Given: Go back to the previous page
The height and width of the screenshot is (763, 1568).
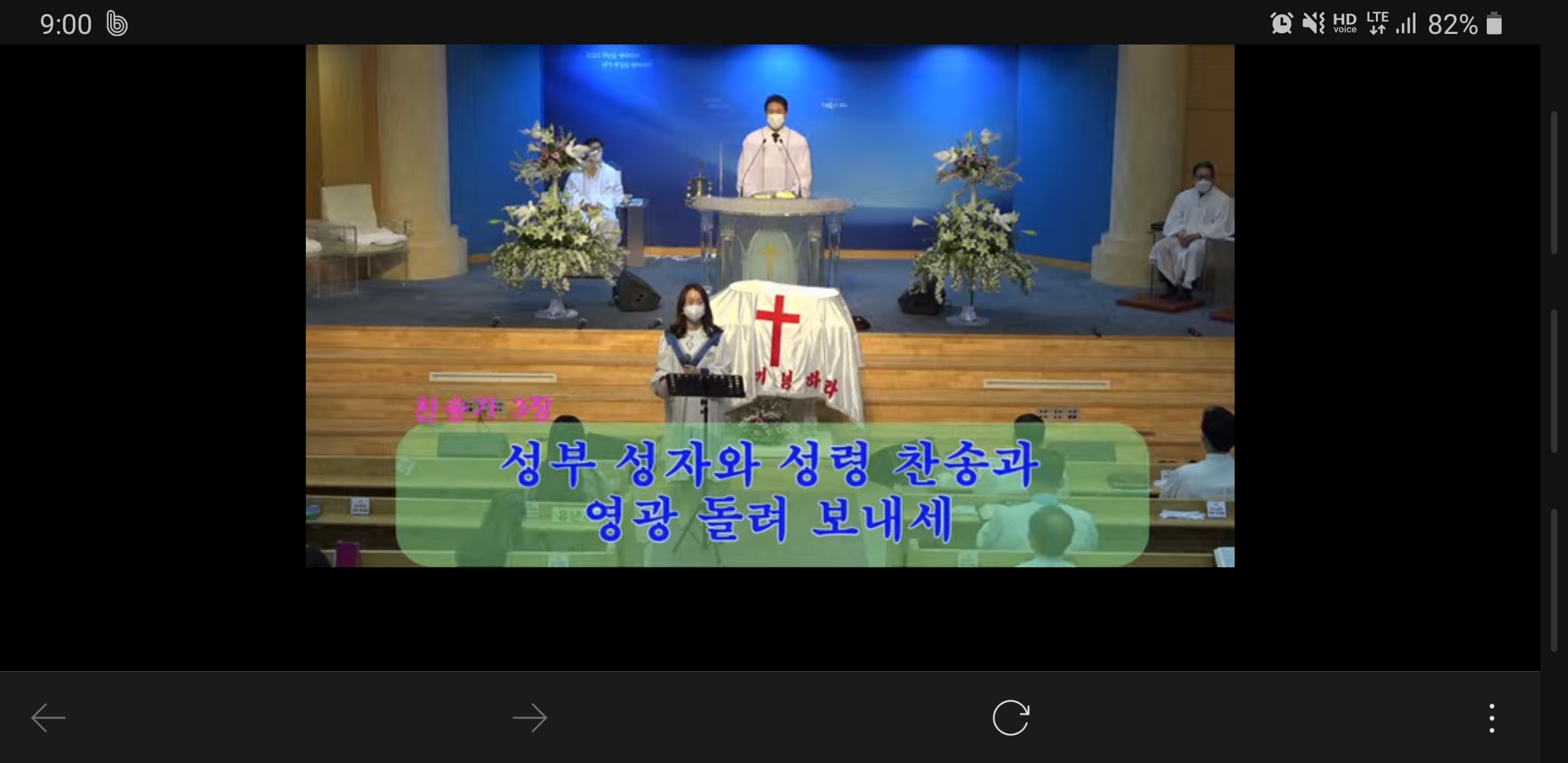Looking at the screenshot, I should point(48,718).
